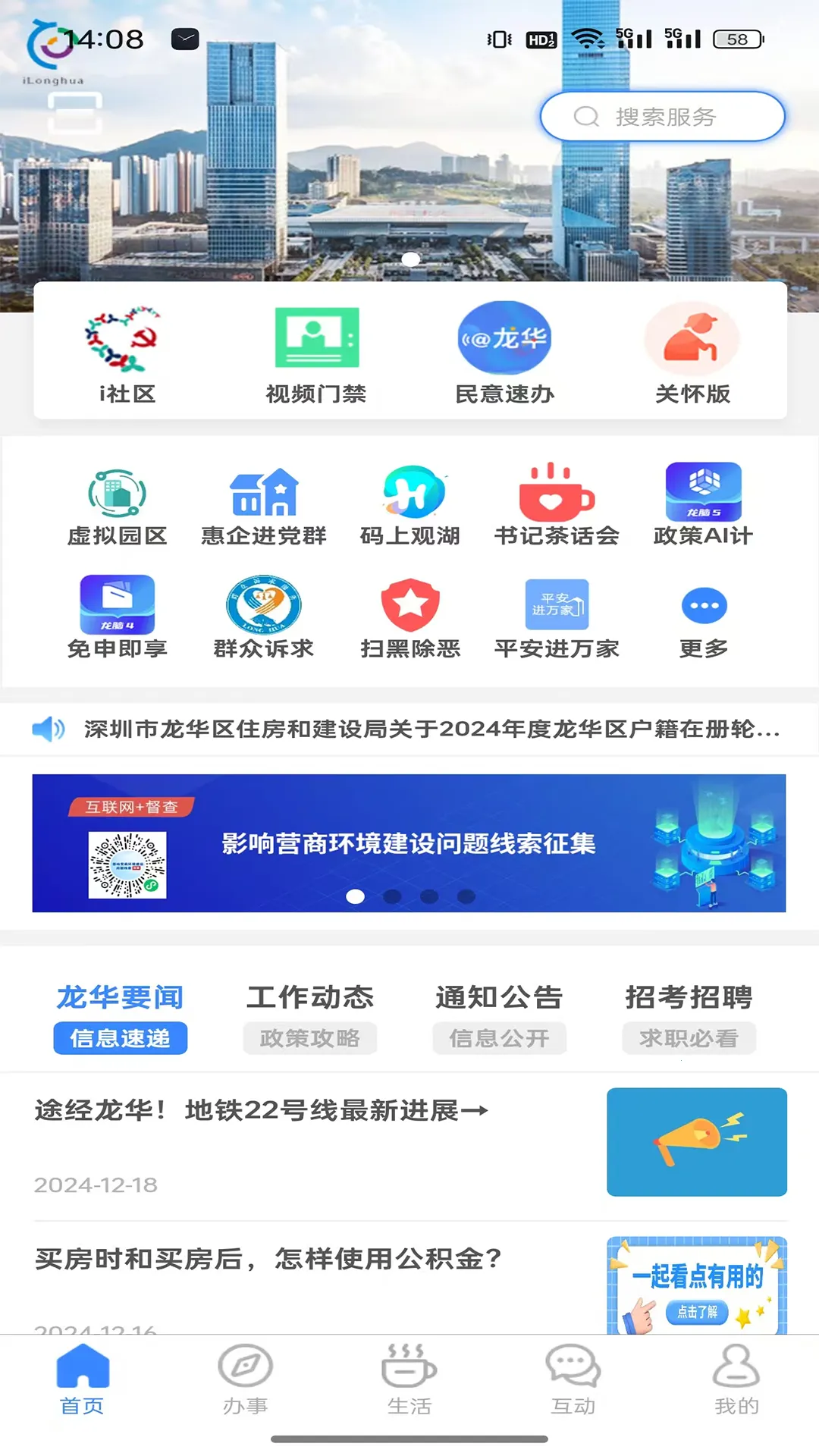Open the 我的 profile tab
This screenshot has height=1456, width=819.
coord(736,1380)
